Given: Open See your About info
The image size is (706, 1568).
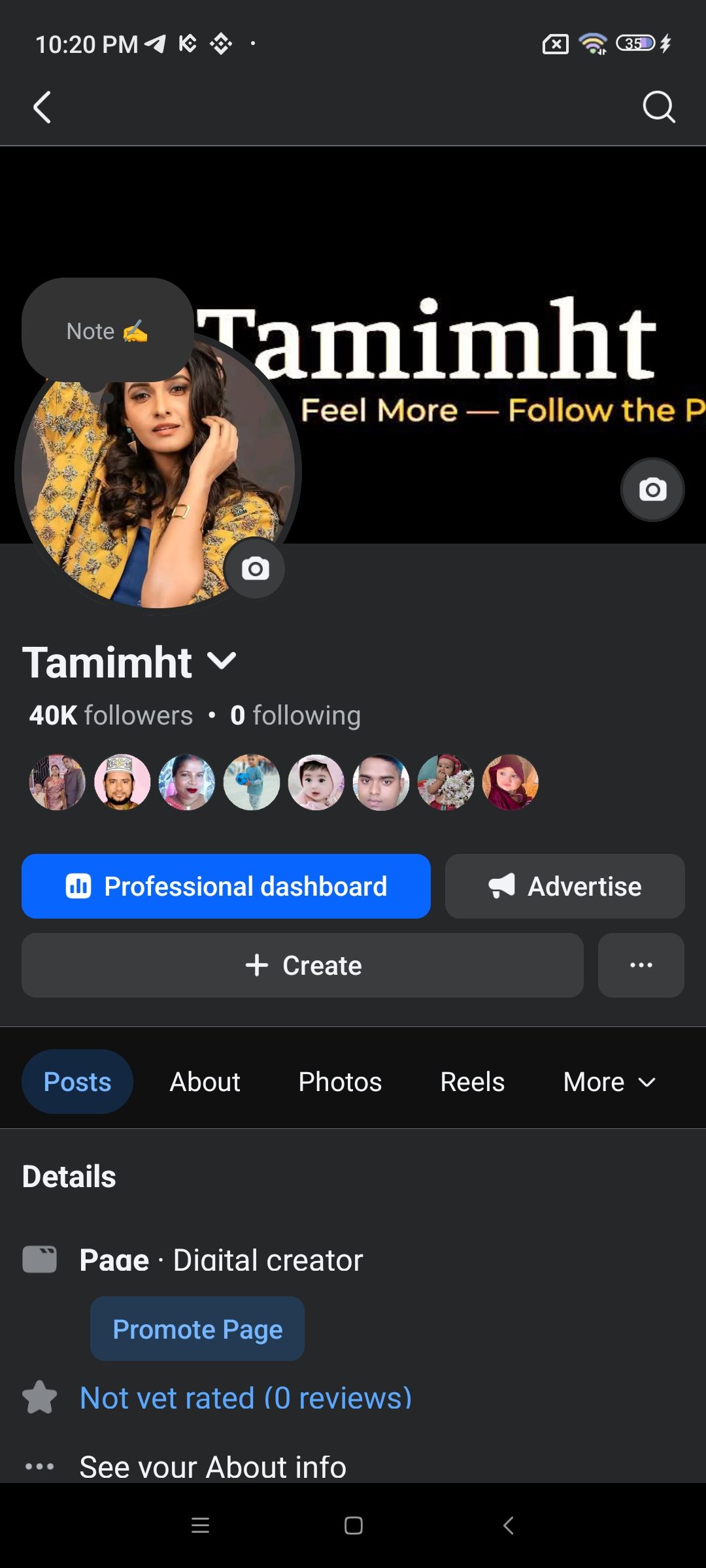Looking at the screenshot, I should (x=212, y=1467).
